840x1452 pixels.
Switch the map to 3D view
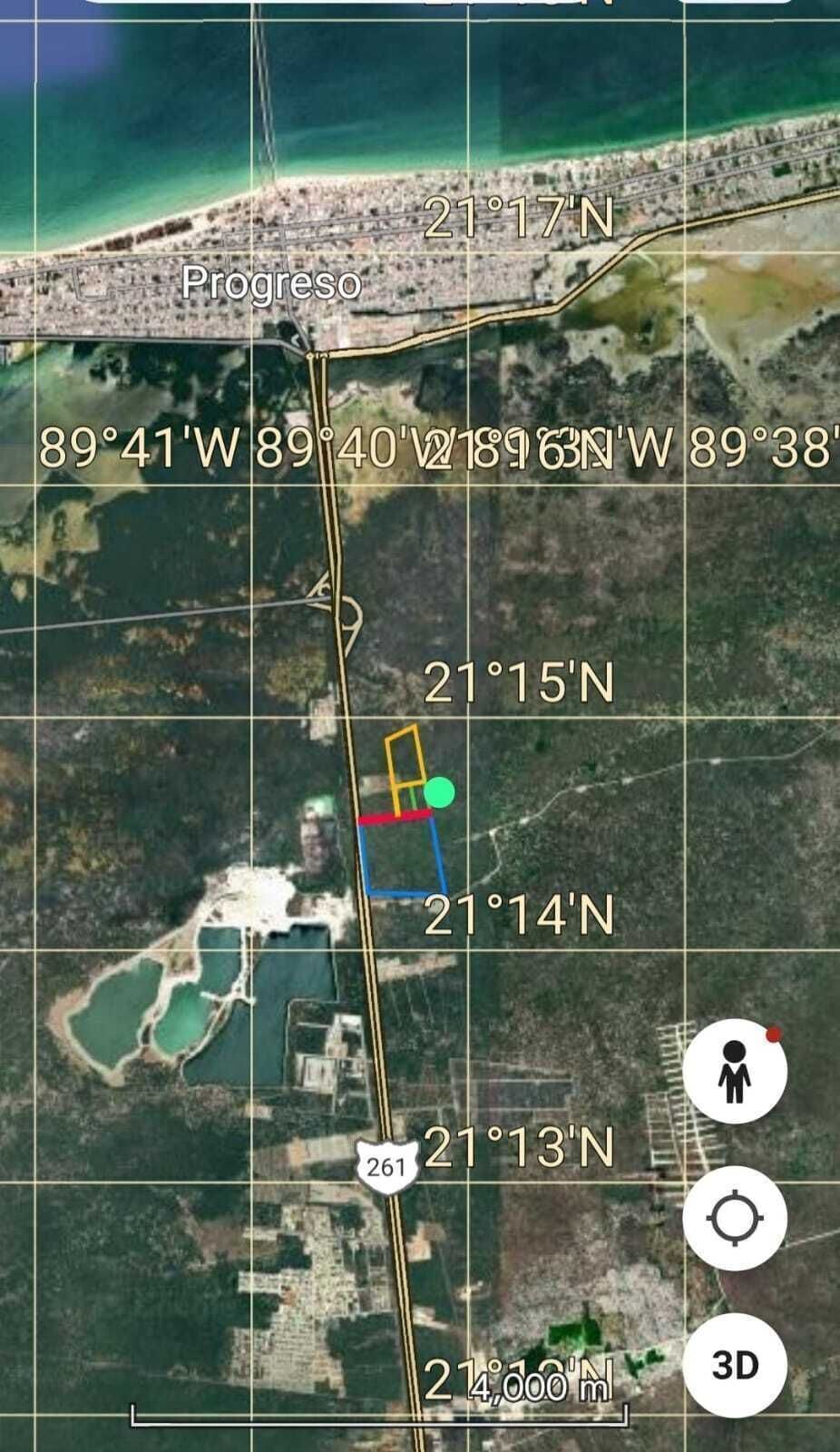(735, 1365)
